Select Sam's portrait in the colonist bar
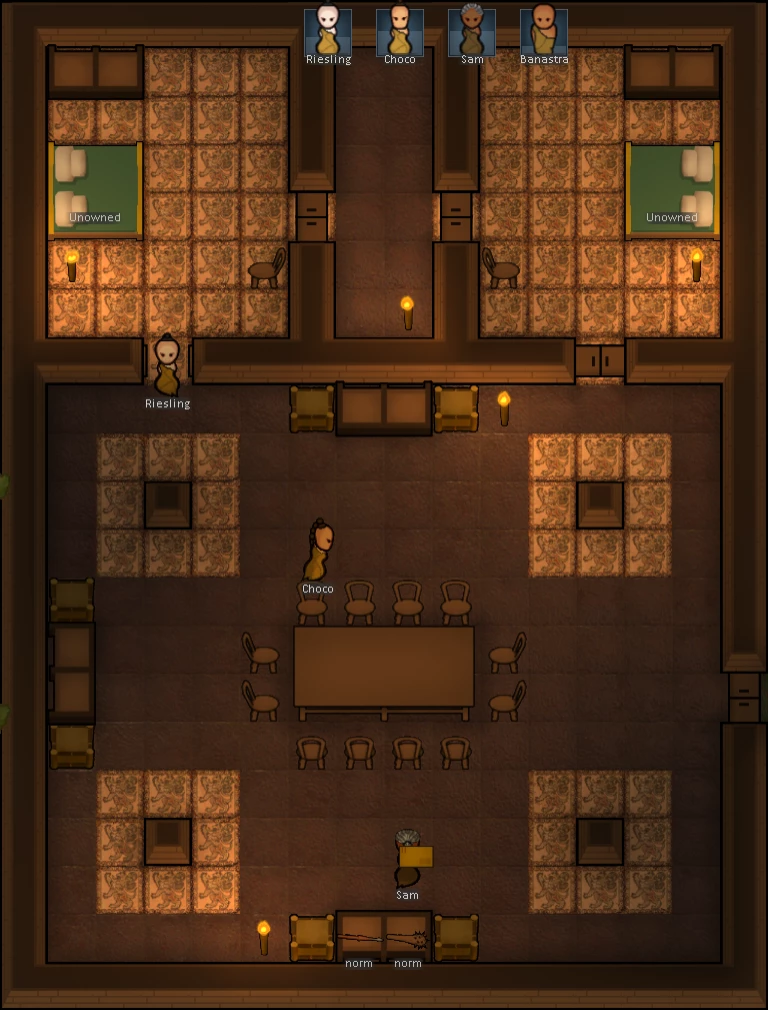The height and width of the screenshot is (1010, 768). [x=472, y=32]
